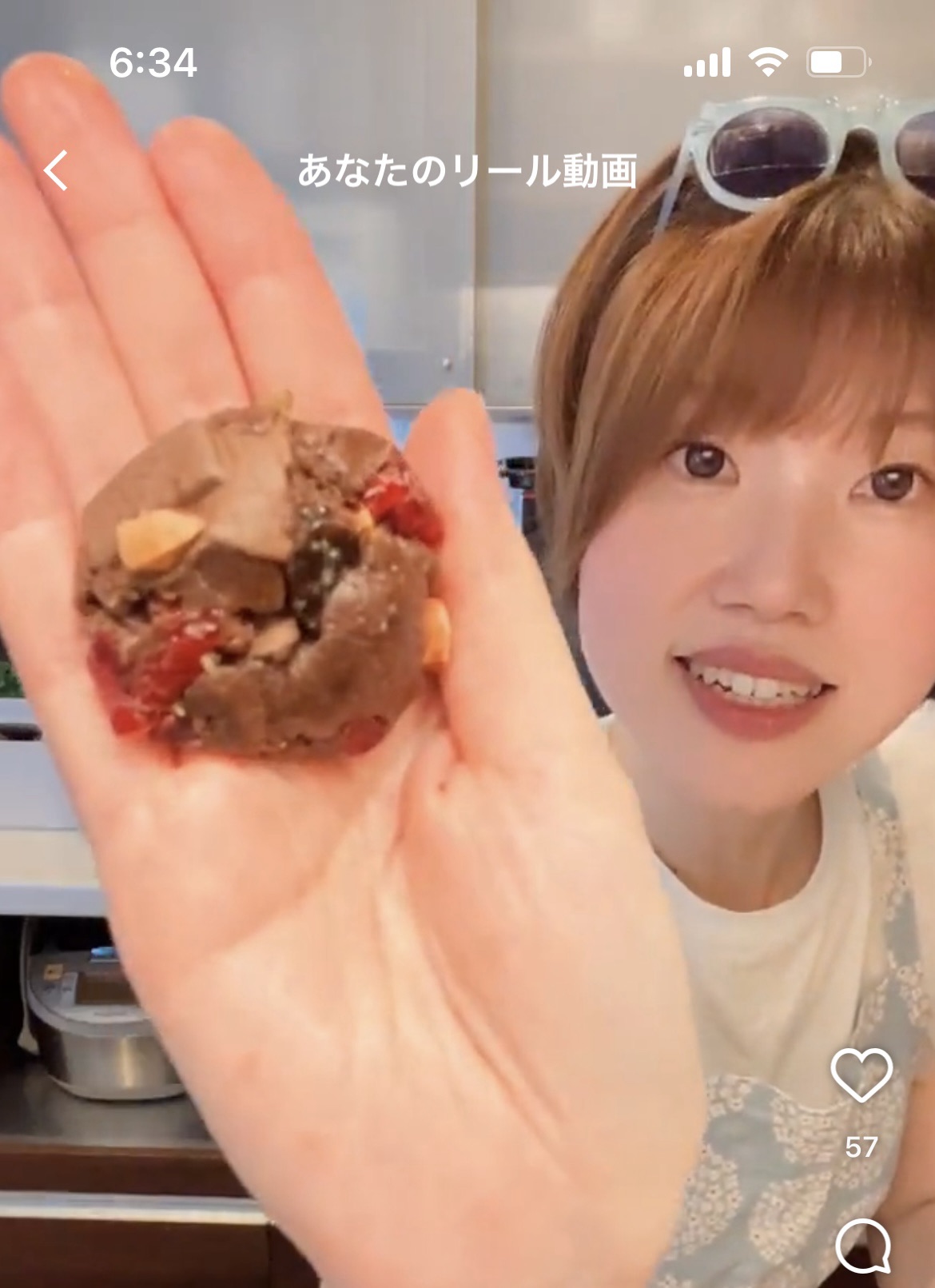Open comments with the speech bubble icon
Viewport: 935px width, 1288px height.
click(862, 1246)
